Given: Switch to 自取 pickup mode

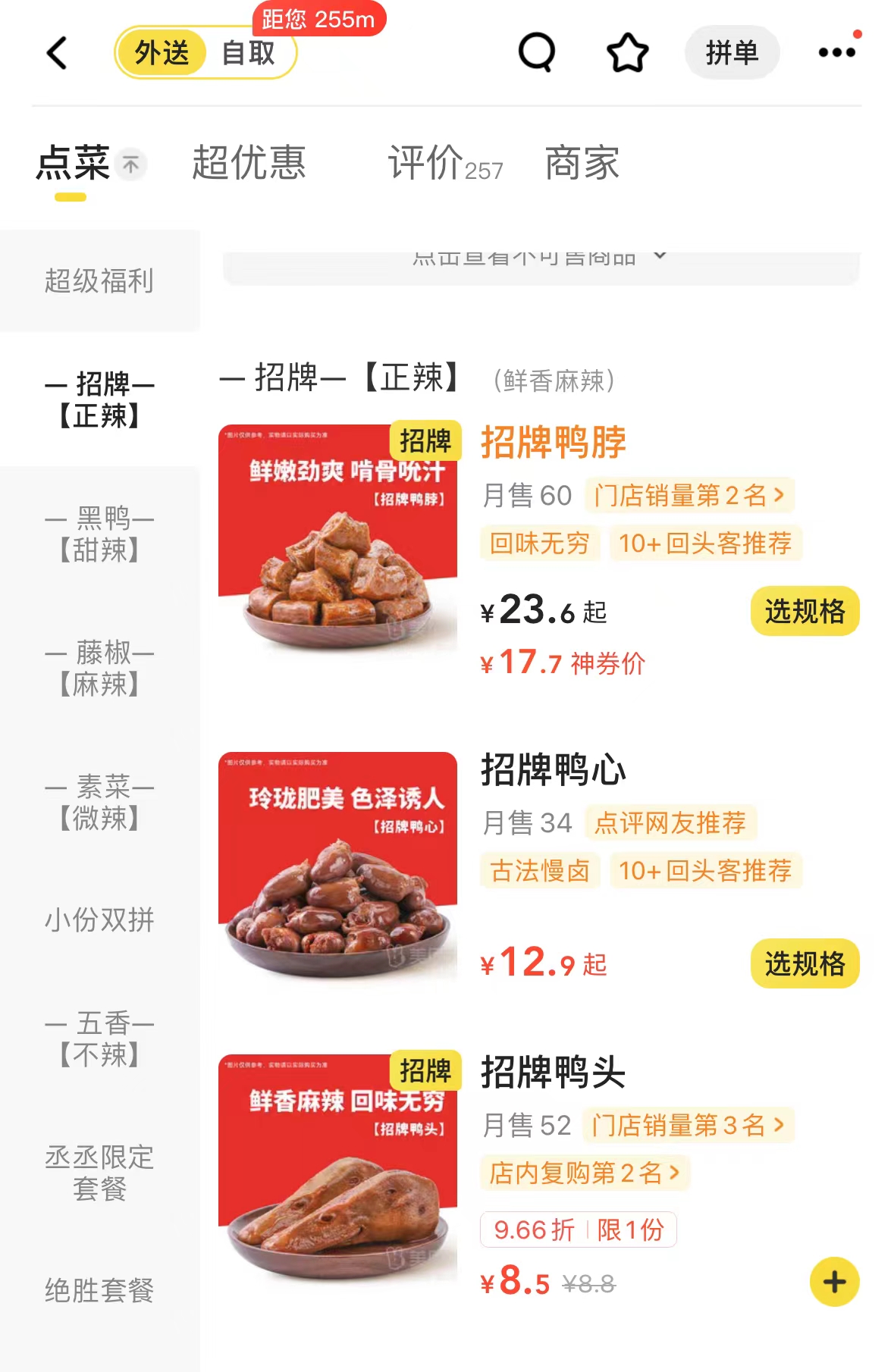Looking at the screenshot, I should [248, 53].
